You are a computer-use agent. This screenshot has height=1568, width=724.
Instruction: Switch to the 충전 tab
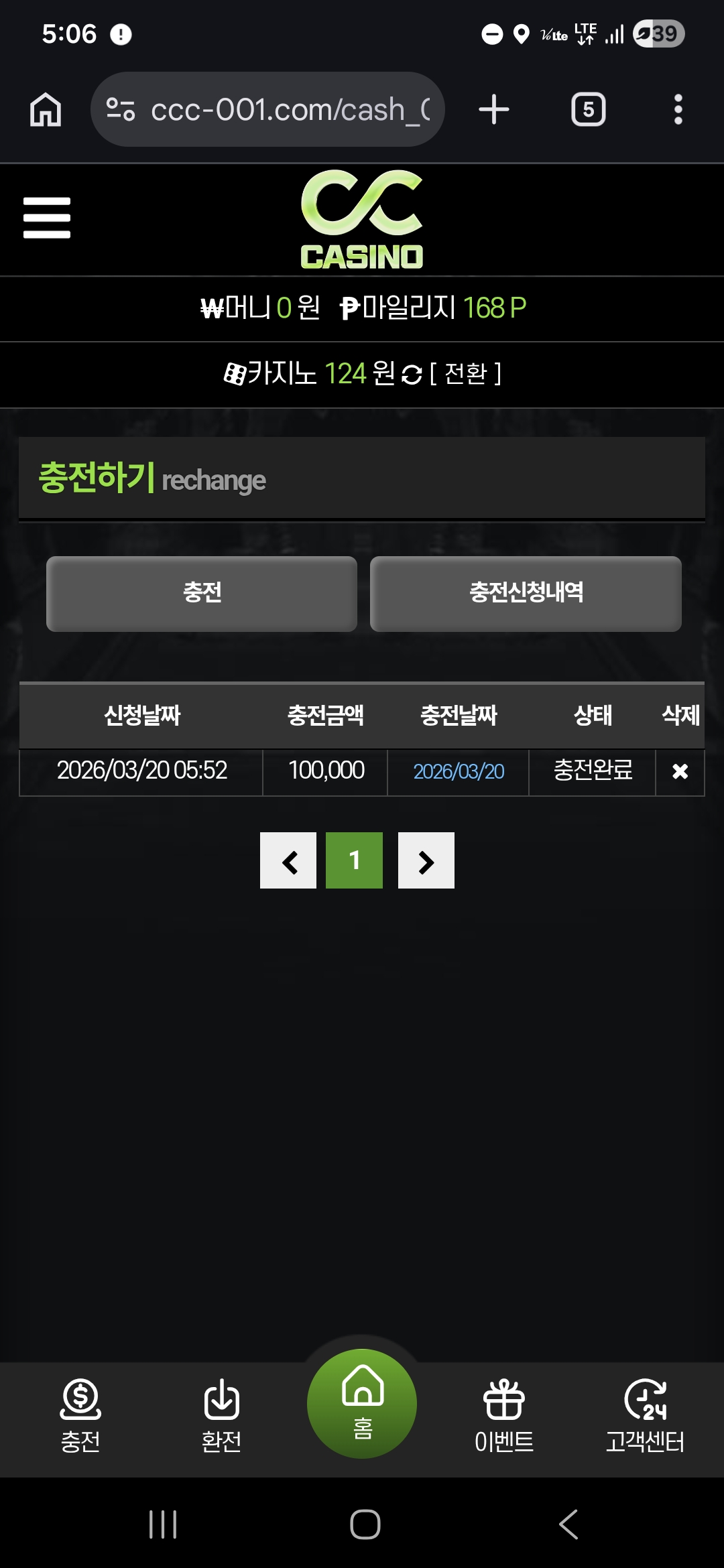click(202, 593)
